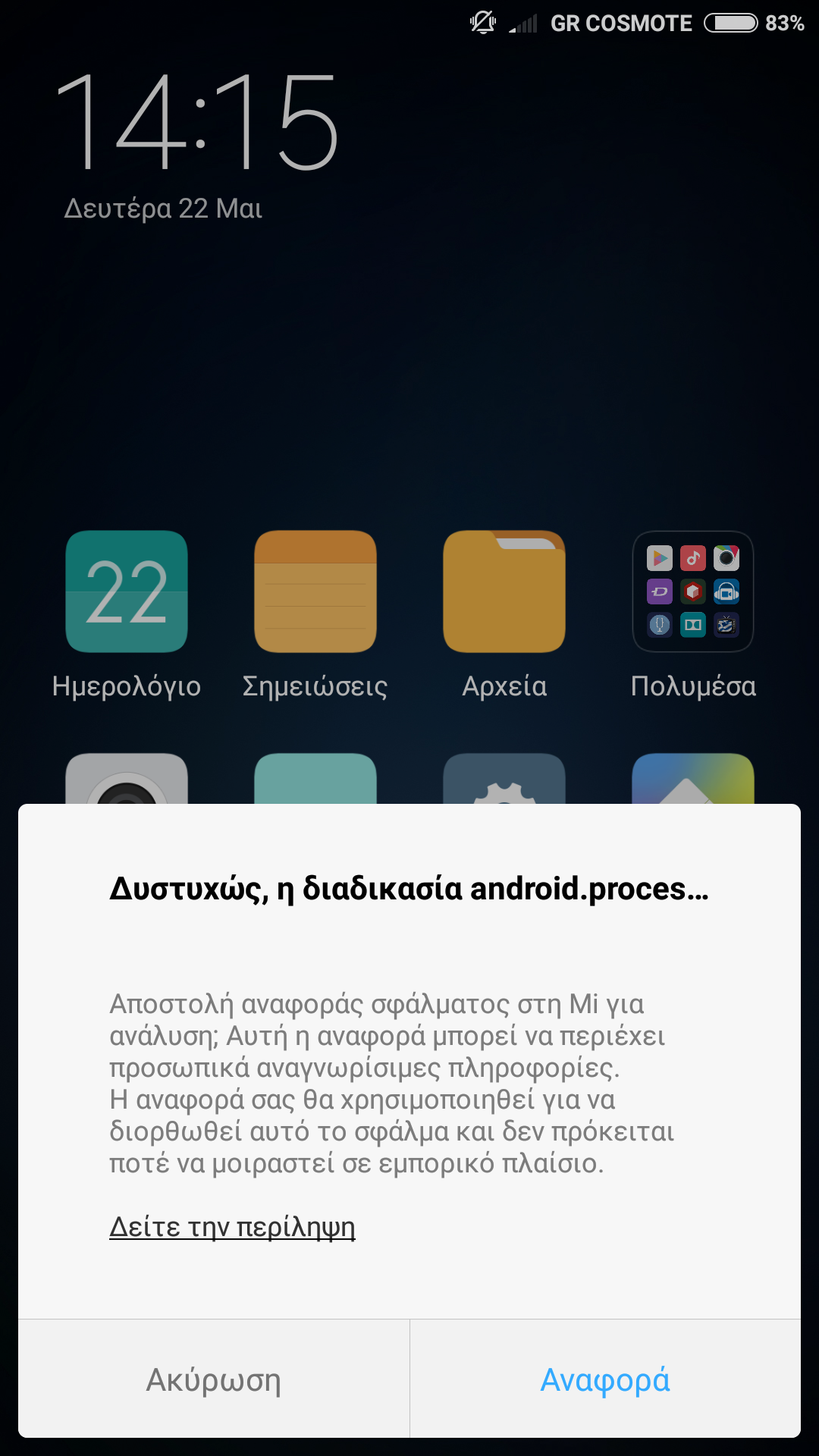Send the crash report via Αναφορά
Screen dimensions: 819x1456
(604, 1379)
